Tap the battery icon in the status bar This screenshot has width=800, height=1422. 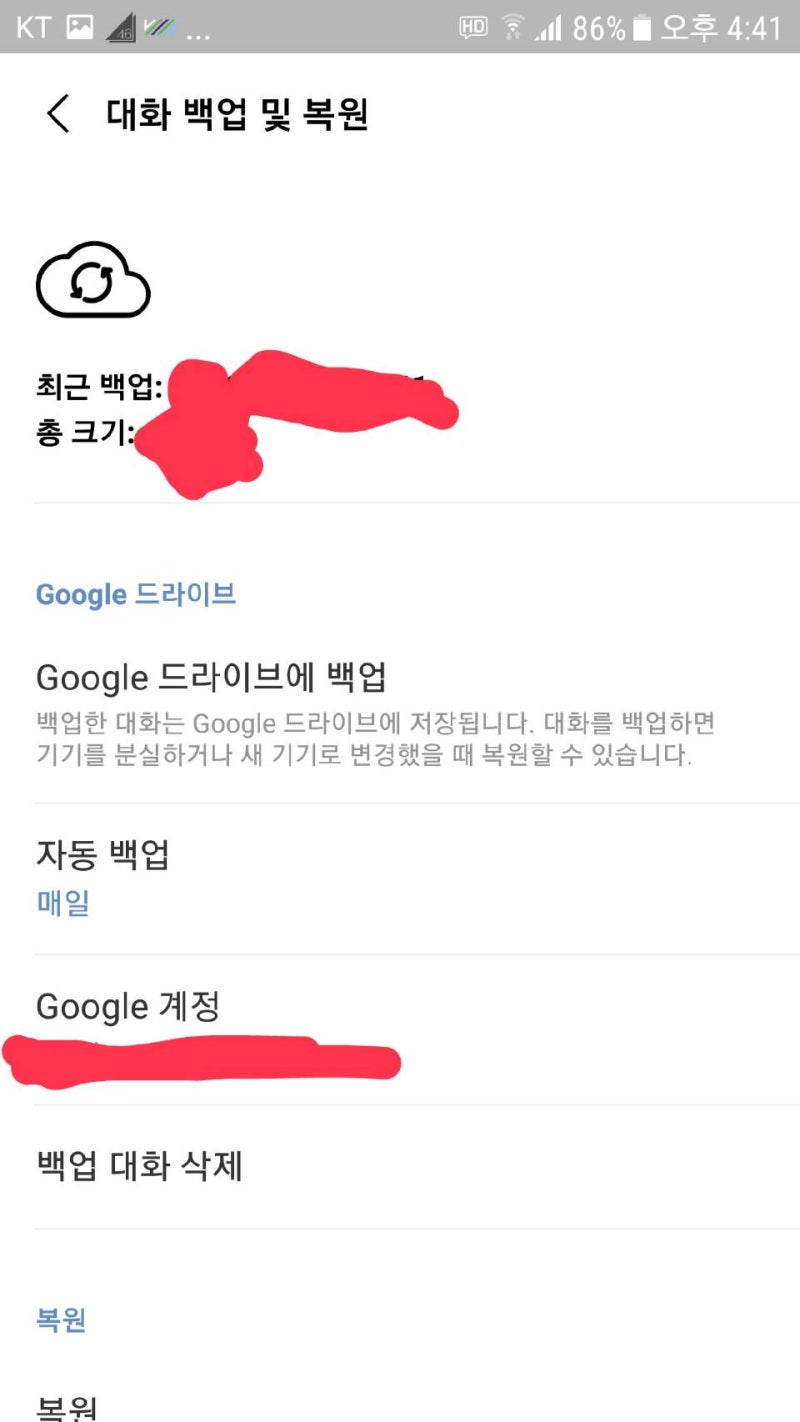point(641,28)
